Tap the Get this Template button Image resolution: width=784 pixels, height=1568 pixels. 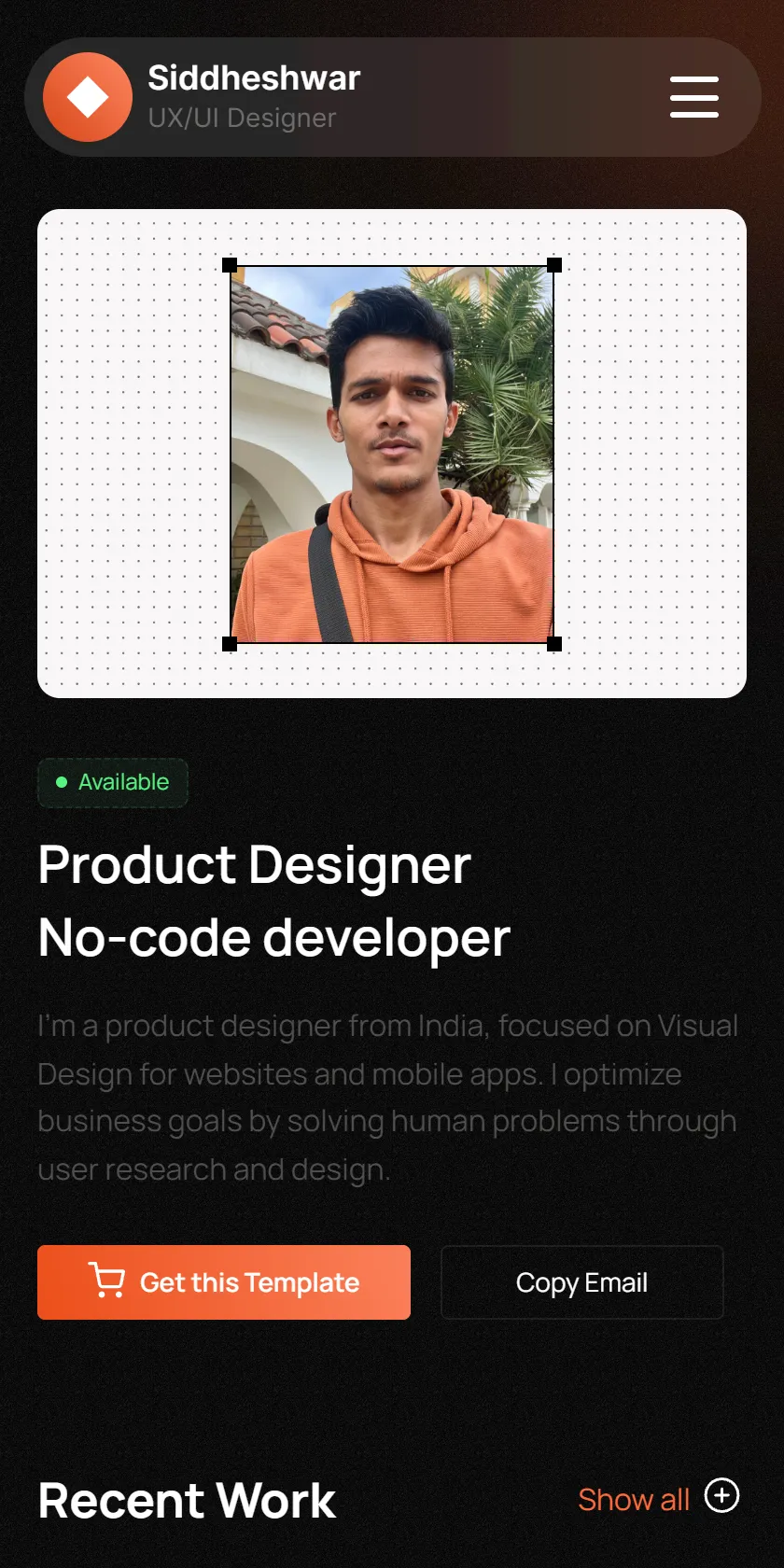point(224,1282)
